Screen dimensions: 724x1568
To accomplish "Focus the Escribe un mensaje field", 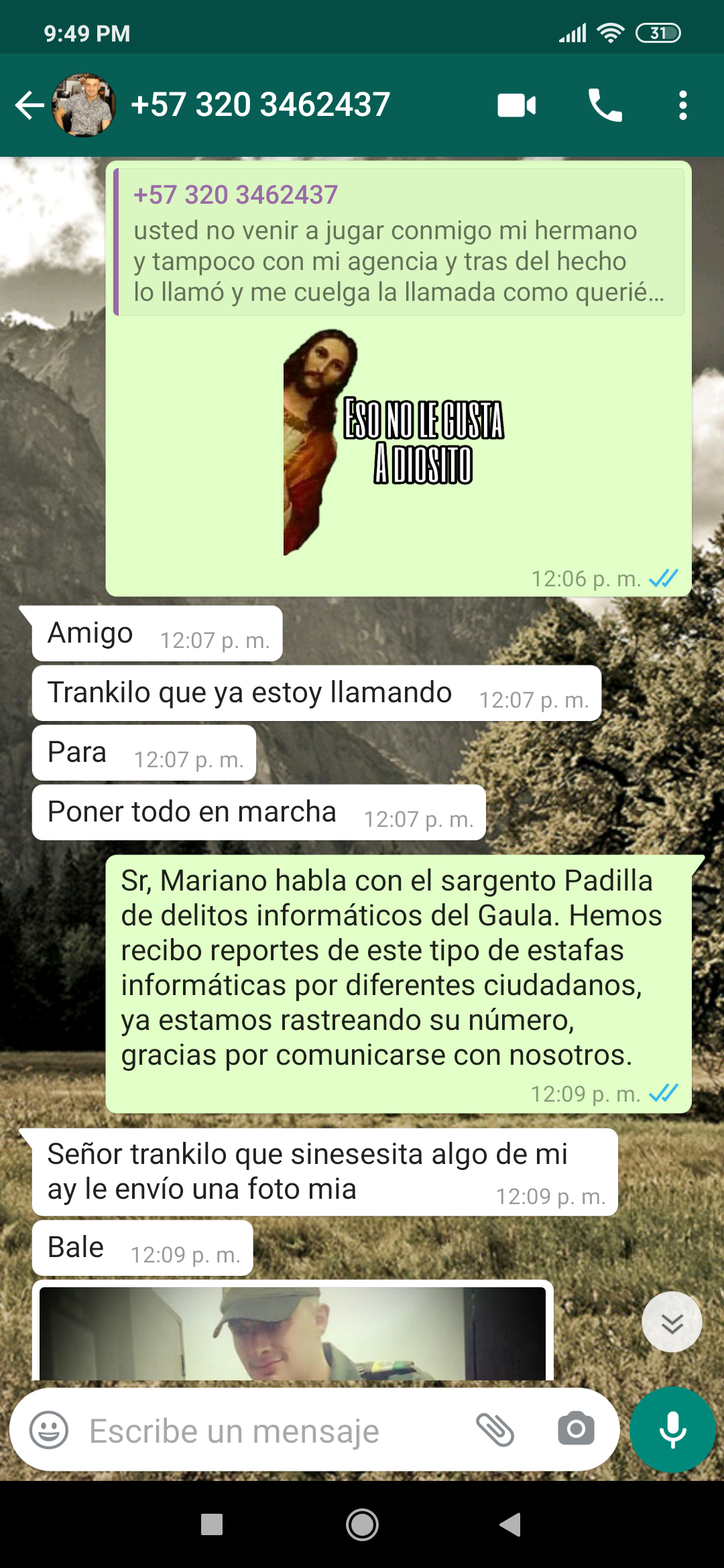I will tap(268, 1430).
